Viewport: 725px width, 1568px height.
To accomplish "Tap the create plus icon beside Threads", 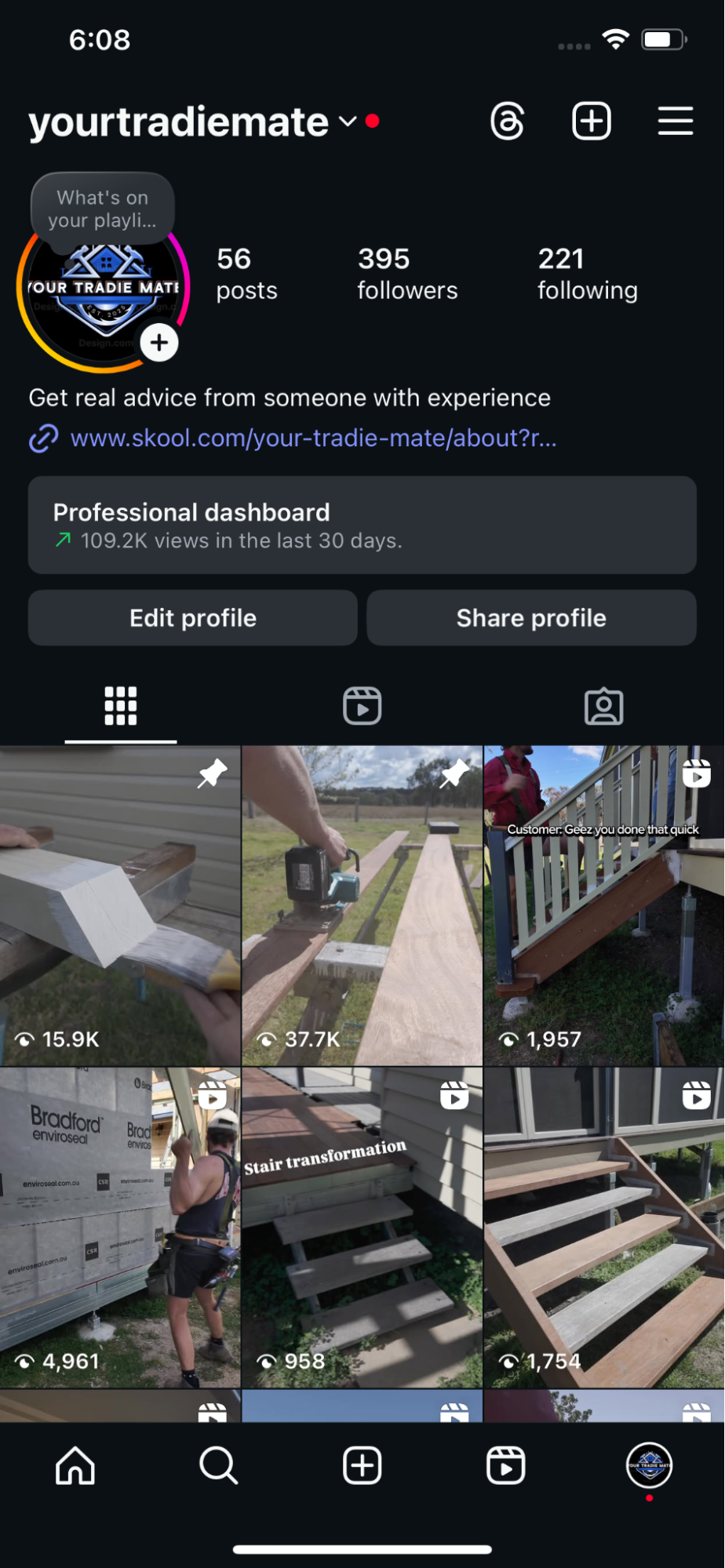I will [591, 122].
